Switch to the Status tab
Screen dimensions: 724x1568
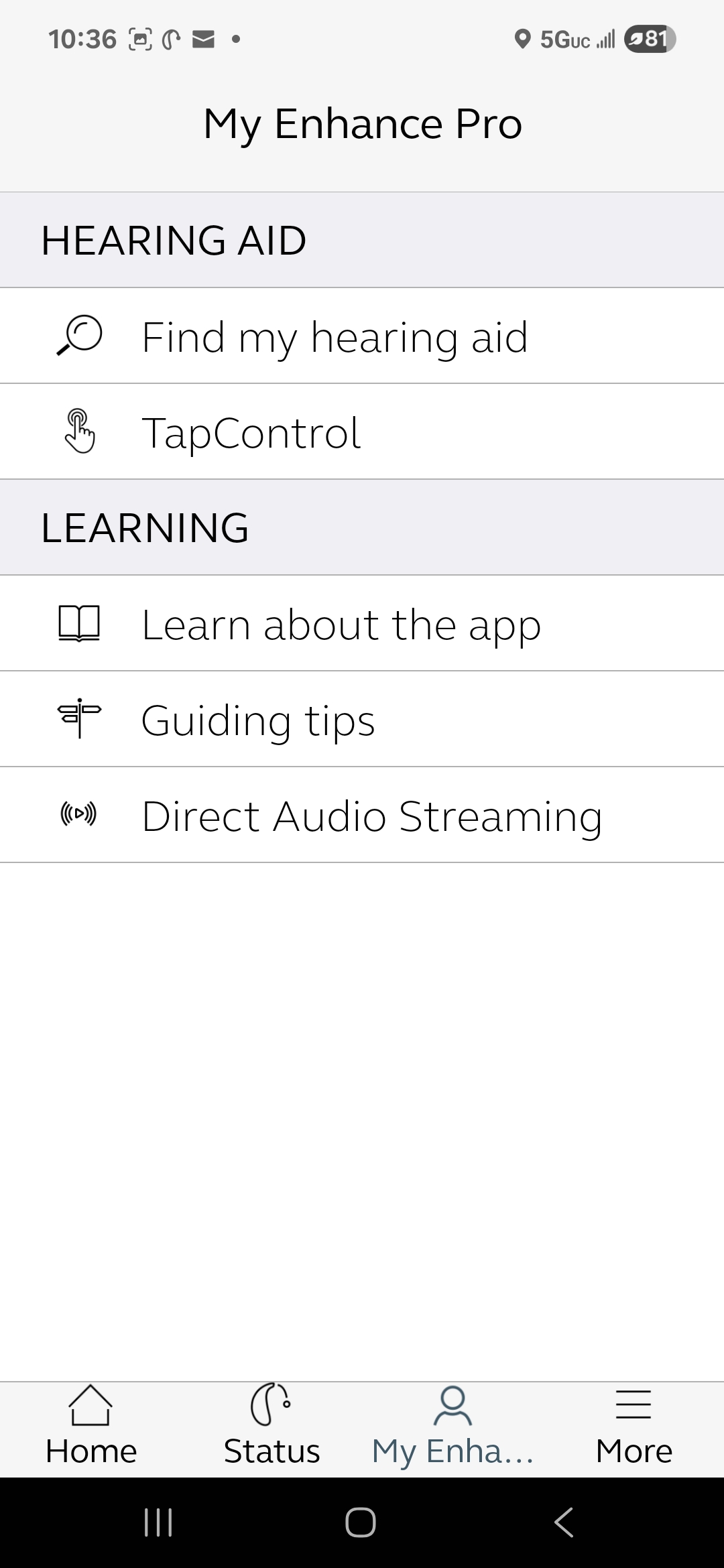pyautogui.click(x=271, y=1425)
